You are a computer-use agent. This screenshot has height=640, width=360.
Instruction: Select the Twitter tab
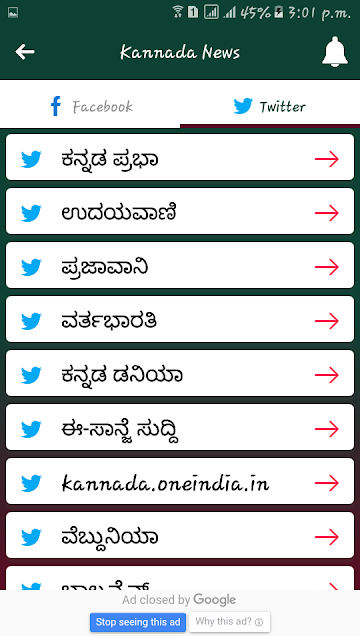pos(270,106)
